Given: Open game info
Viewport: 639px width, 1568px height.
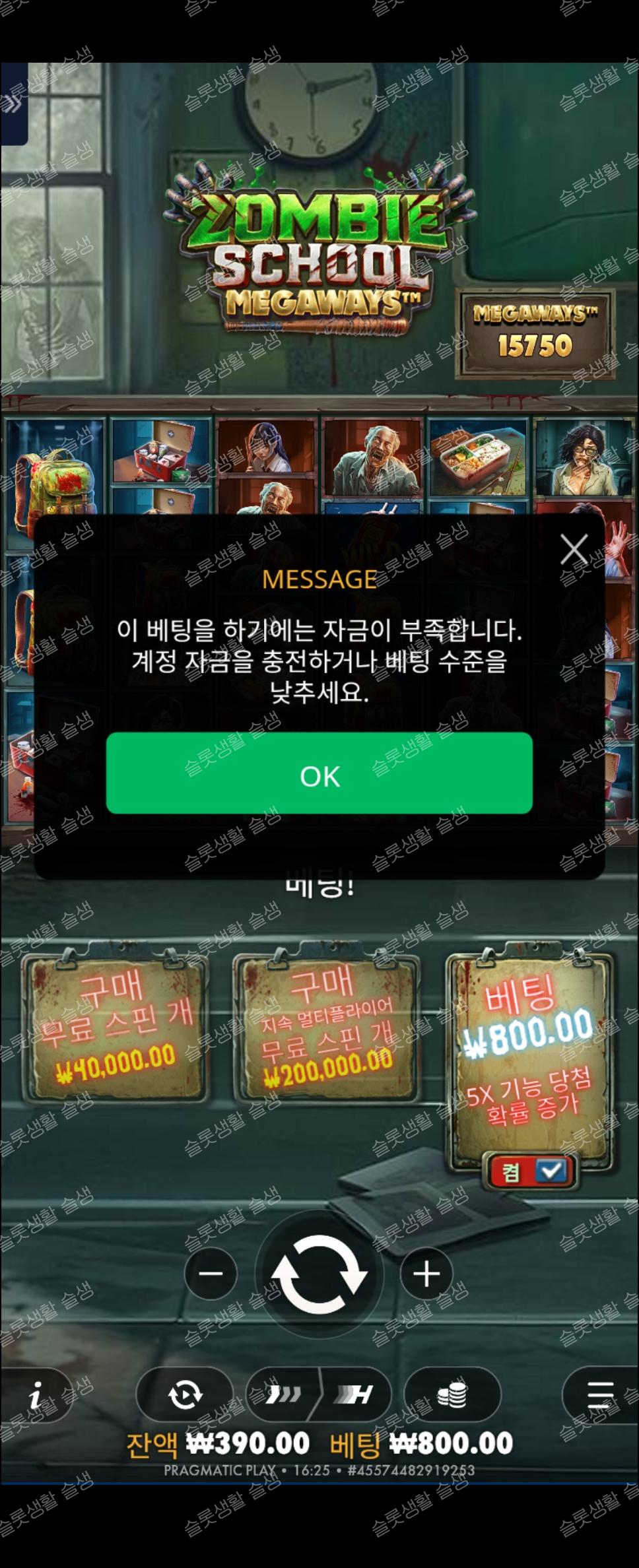Looking at the screenshot, I should click(x=36, y=1395).
